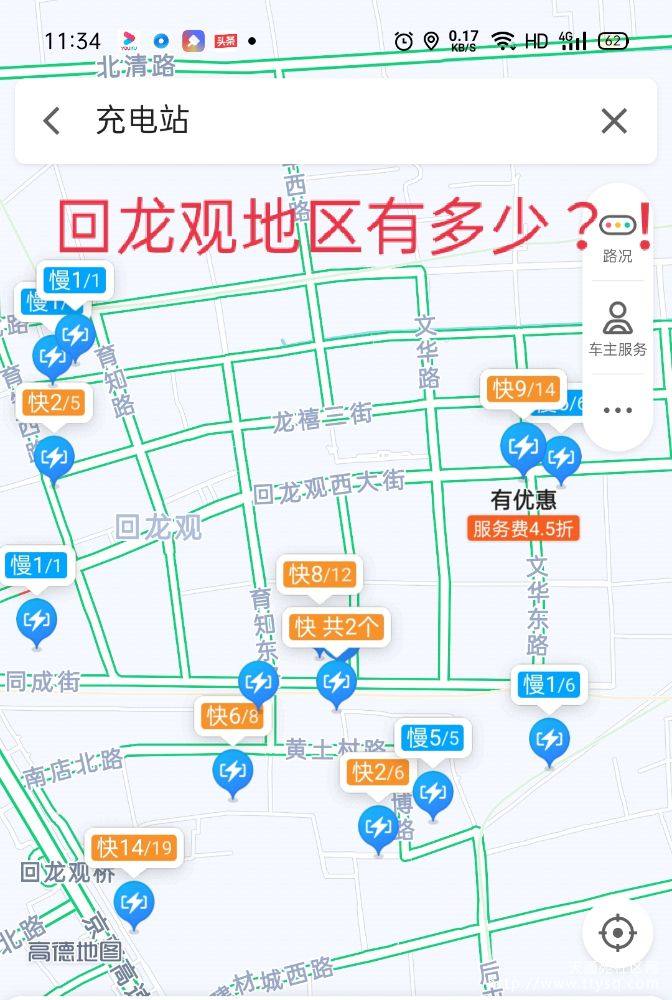The image size is (672, 1000).
Task: Tap the 快 共2个 station cluster
Action: [x=336, y=627]
